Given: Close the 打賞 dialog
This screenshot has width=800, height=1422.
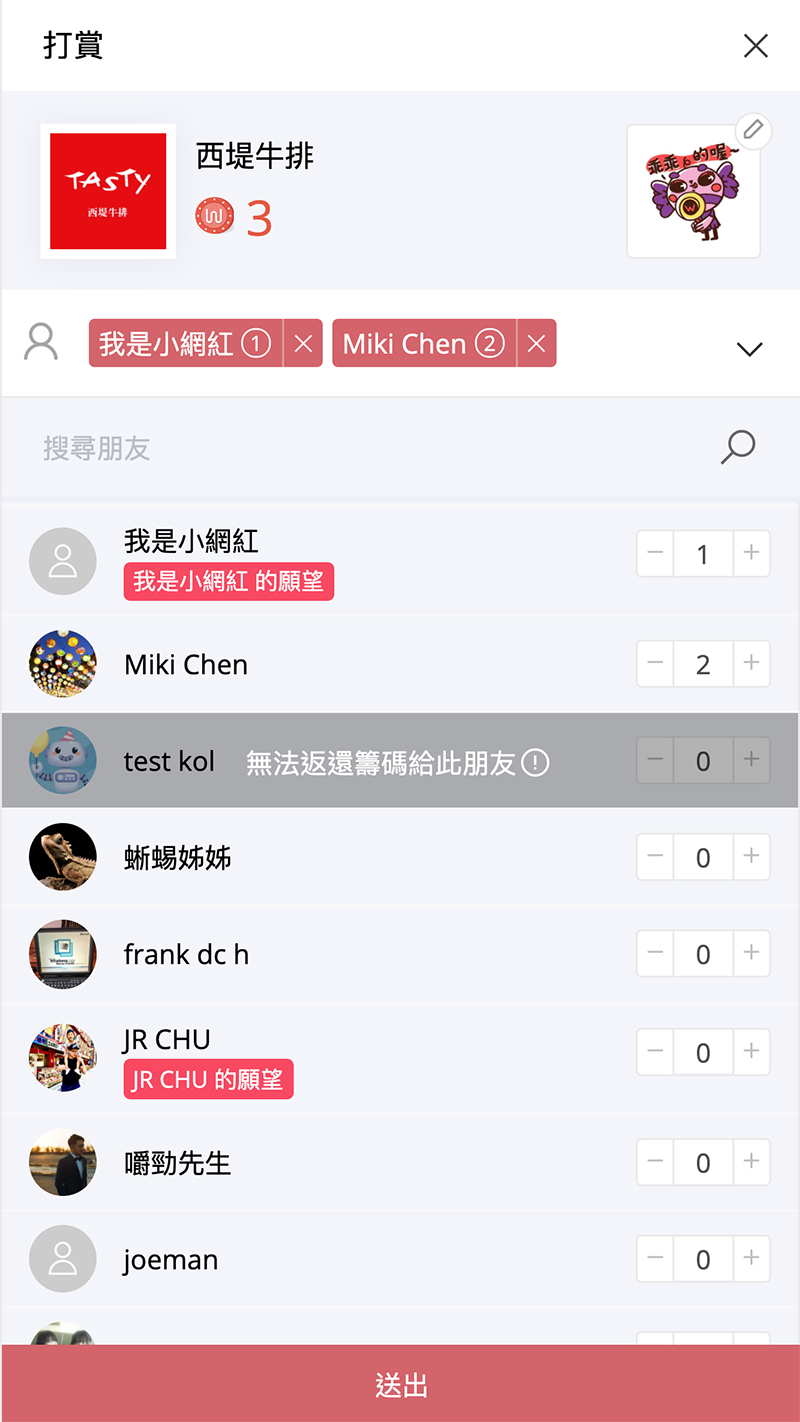Looking at the screenshot, I should click(756, 46).
